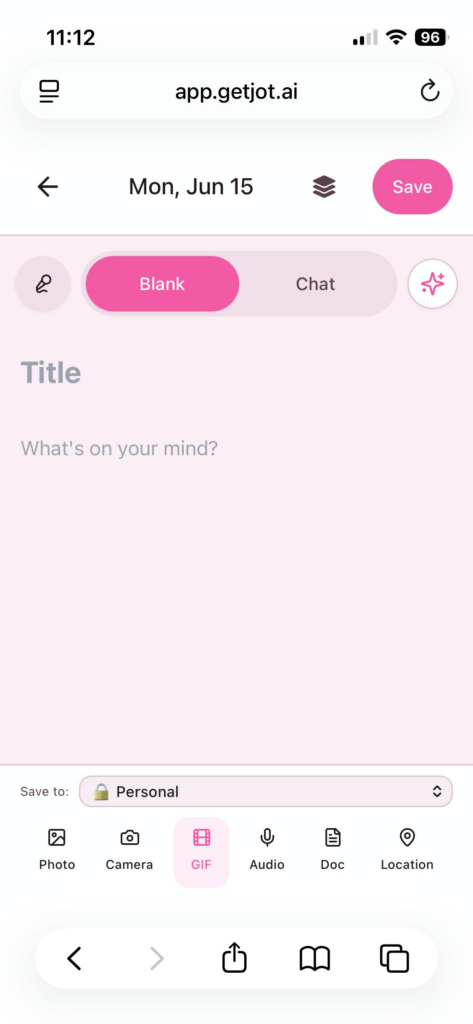
Task: Reload the page in the address bar
Action: tap(430, 91)
